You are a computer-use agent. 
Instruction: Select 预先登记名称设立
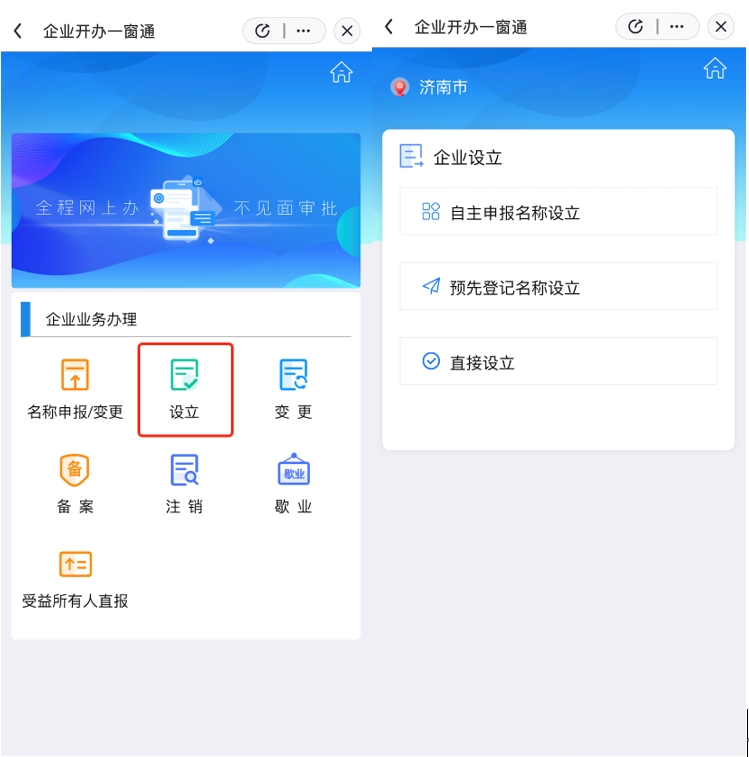[x=558, y=287]
